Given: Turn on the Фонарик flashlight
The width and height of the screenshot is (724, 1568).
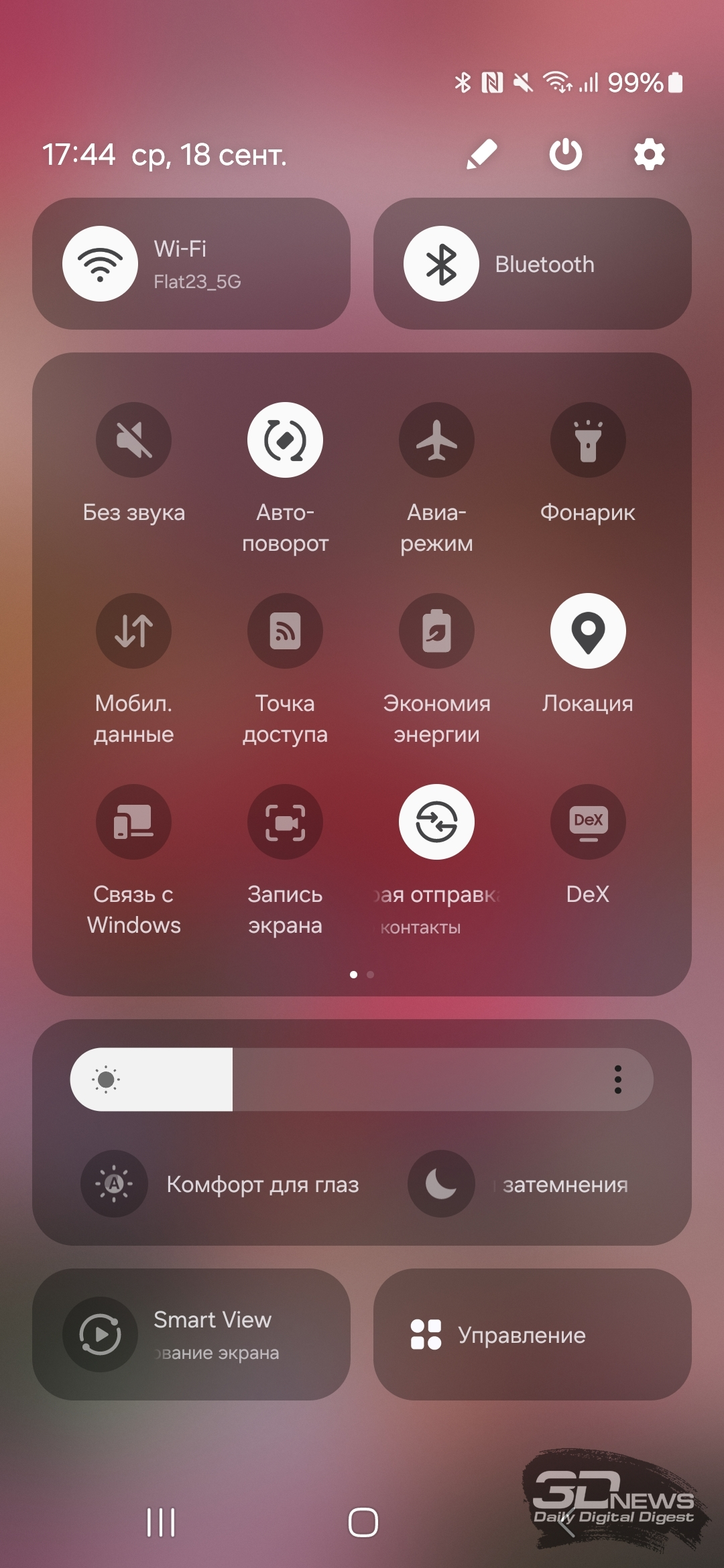Looking at the screenshot, I should click(588, 440).
